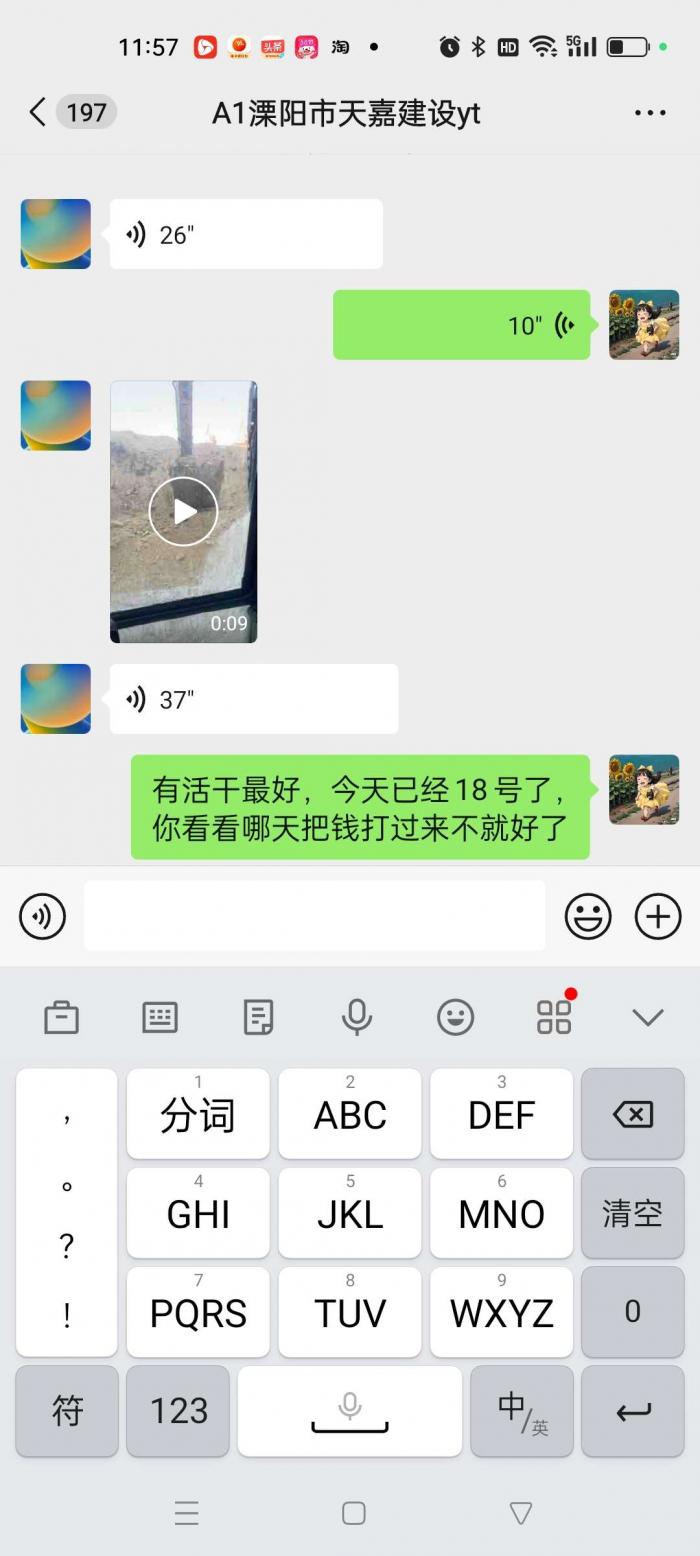Screen dimensions: 700x1556
Task: Switch to the 123 number keypad
Action: (178, 1411)
